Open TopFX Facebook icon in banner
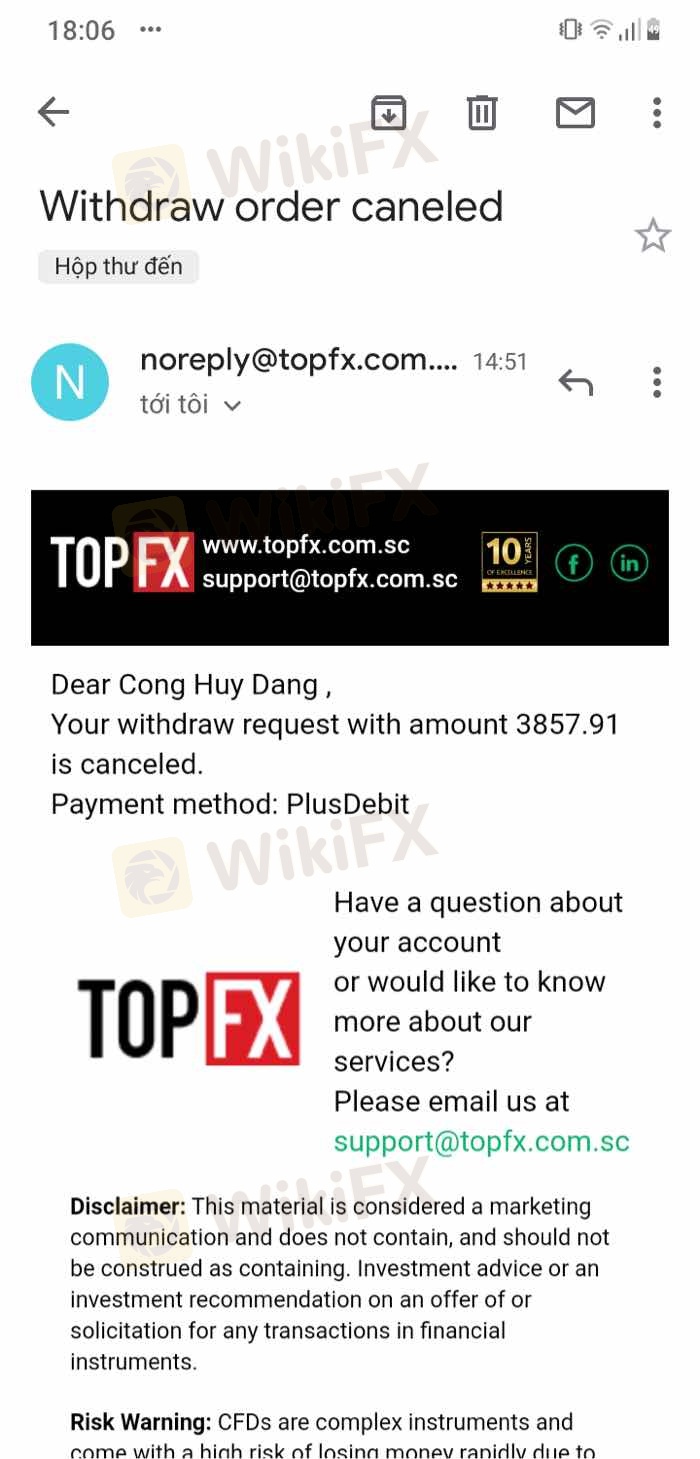Viewport: 700px width, 1459px height. pos(574,564)
